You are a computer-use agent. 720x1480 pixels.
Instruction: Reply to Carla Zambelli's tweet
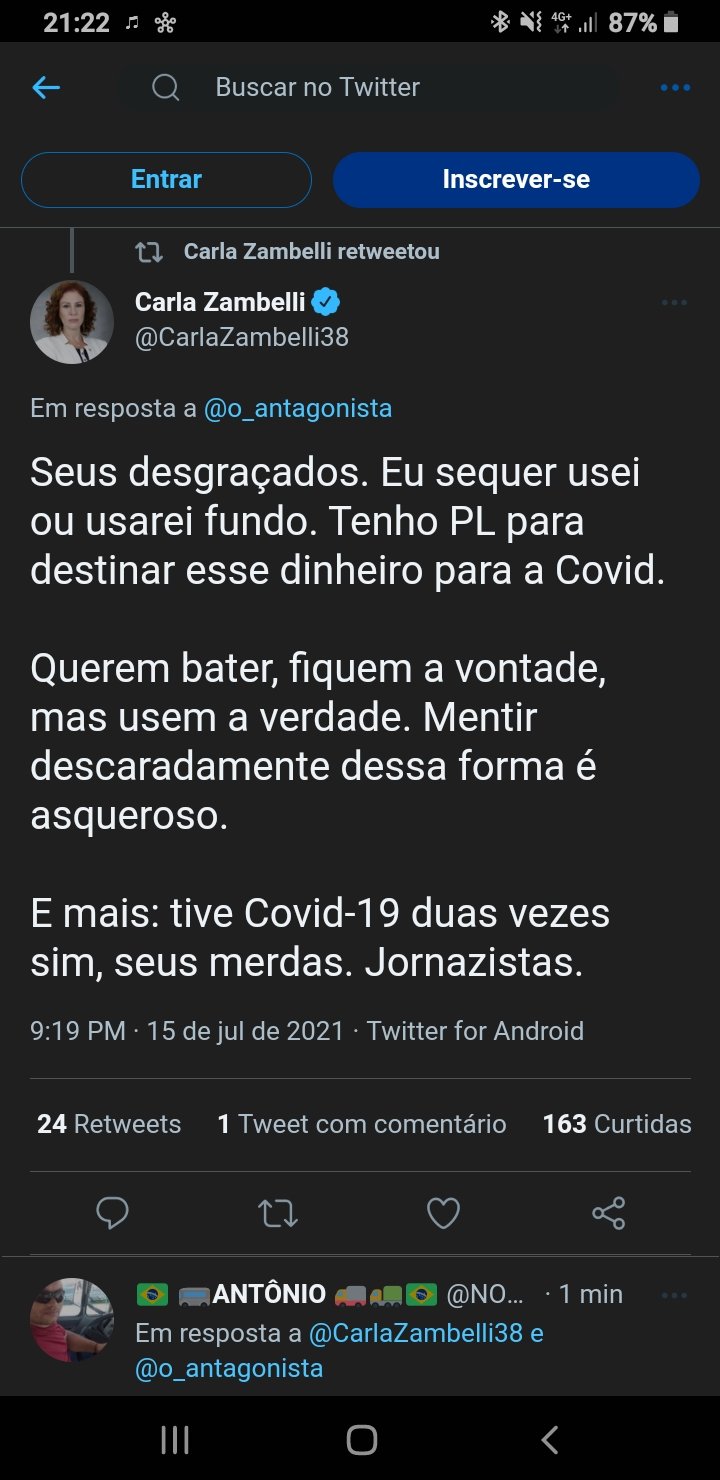click(112, 1213)
